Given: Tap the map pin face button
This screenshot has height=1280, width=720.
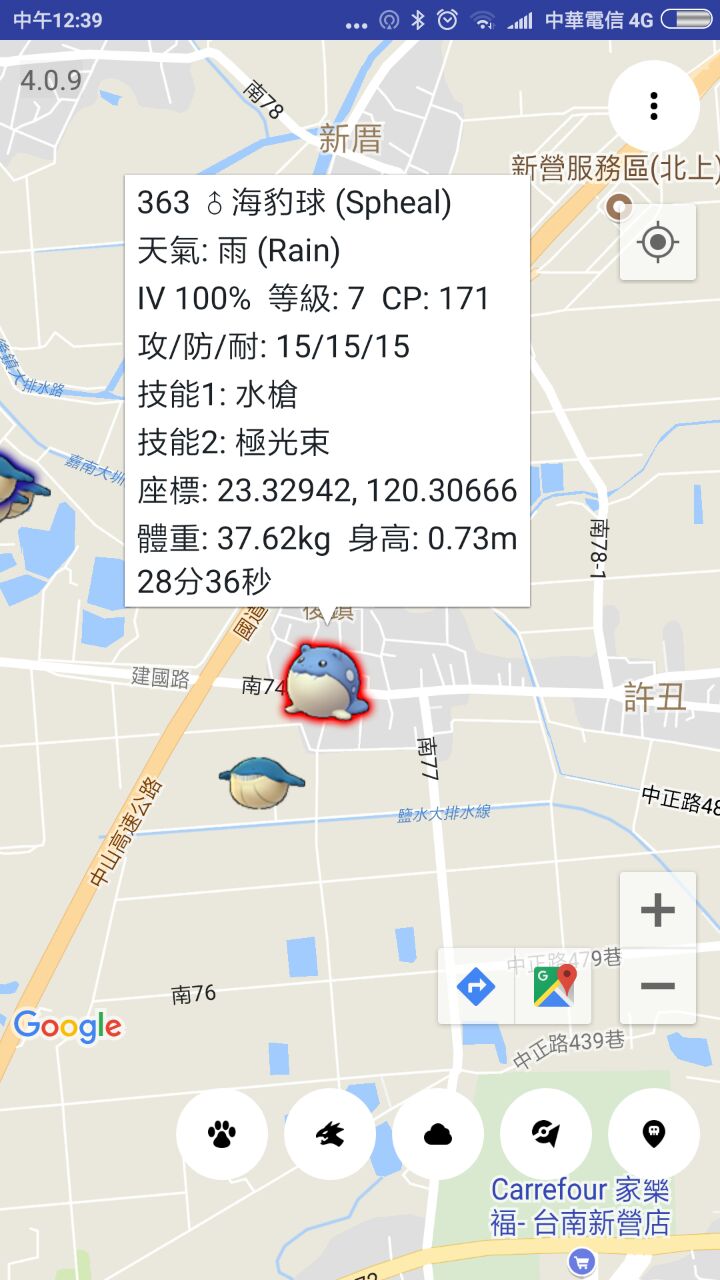Looking at the screenshot, I should (653, 1134).
